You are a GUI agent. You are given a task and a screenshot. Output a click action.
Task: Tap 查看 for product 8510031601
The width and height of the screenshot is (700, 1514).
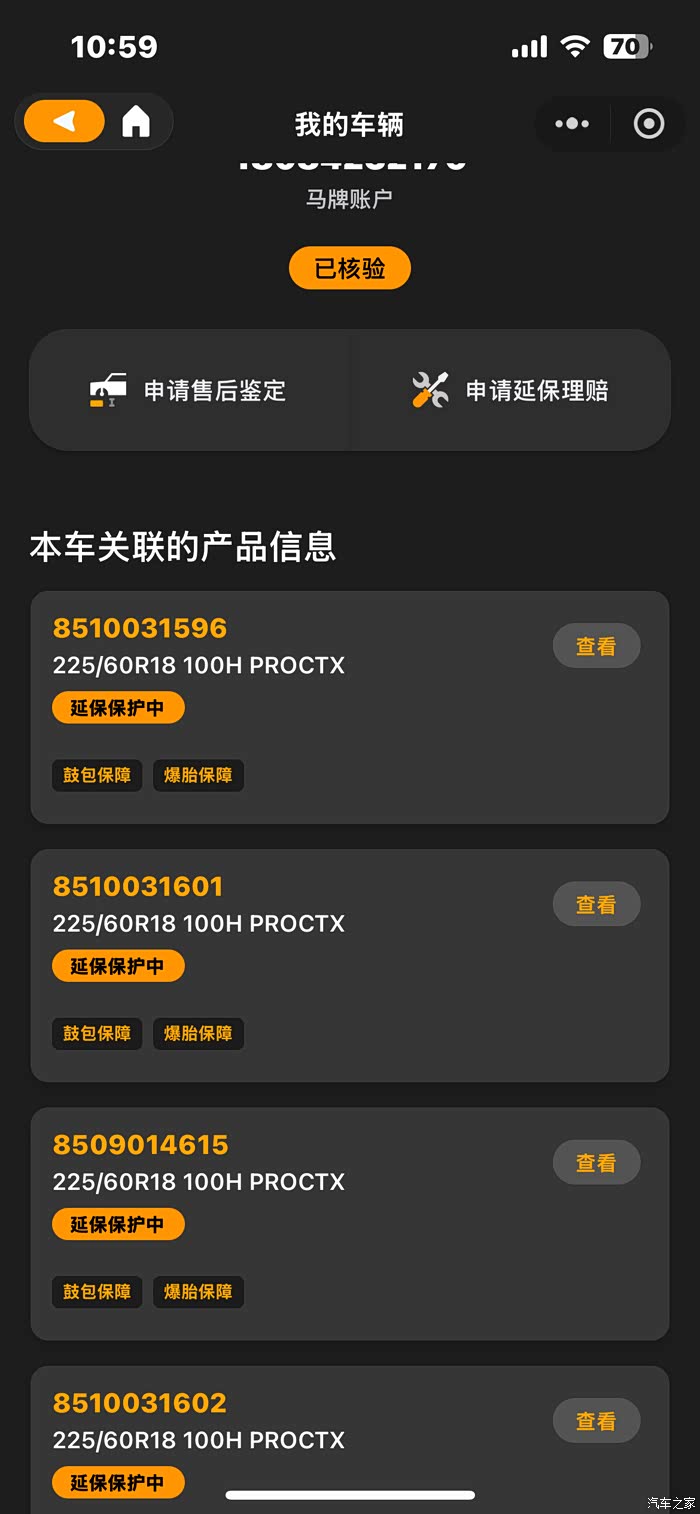[596, 905]
